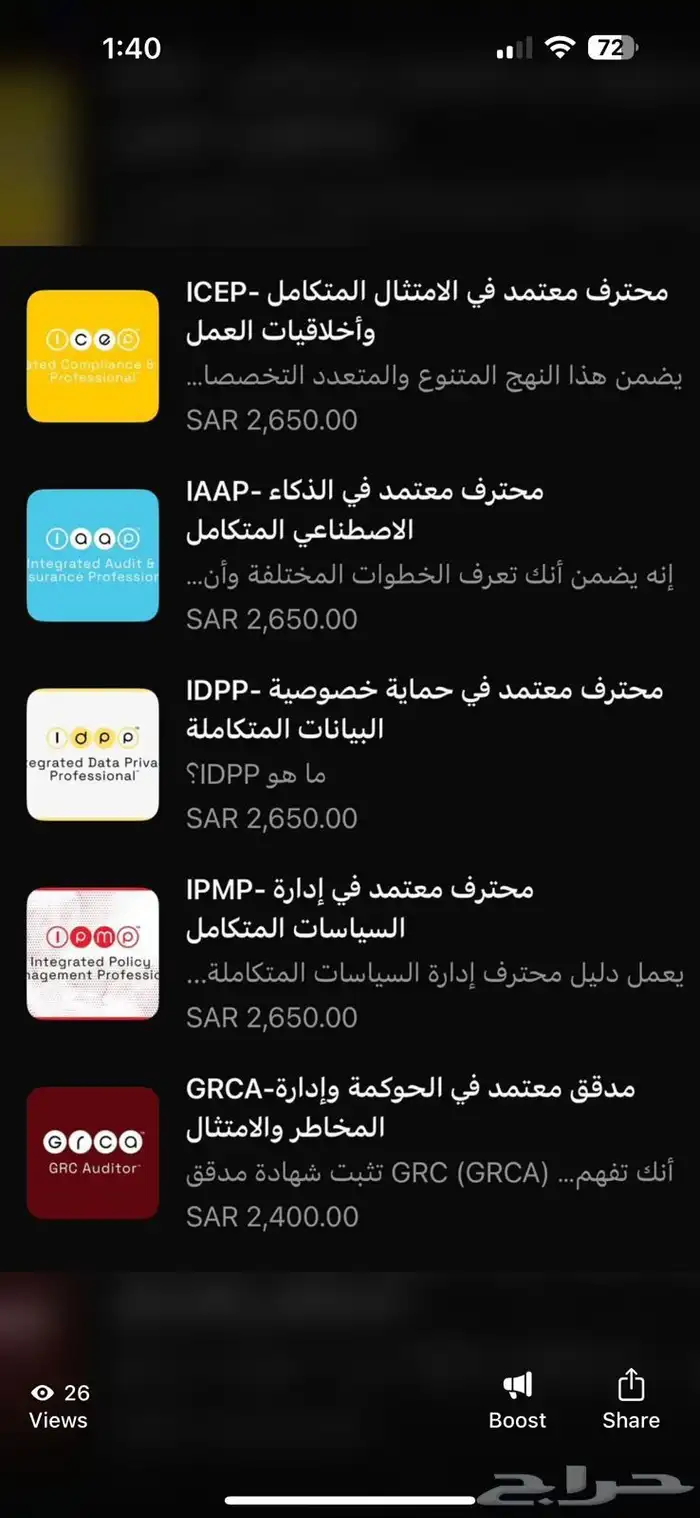View the IDPP data privacy course

[x=424, y=709]
